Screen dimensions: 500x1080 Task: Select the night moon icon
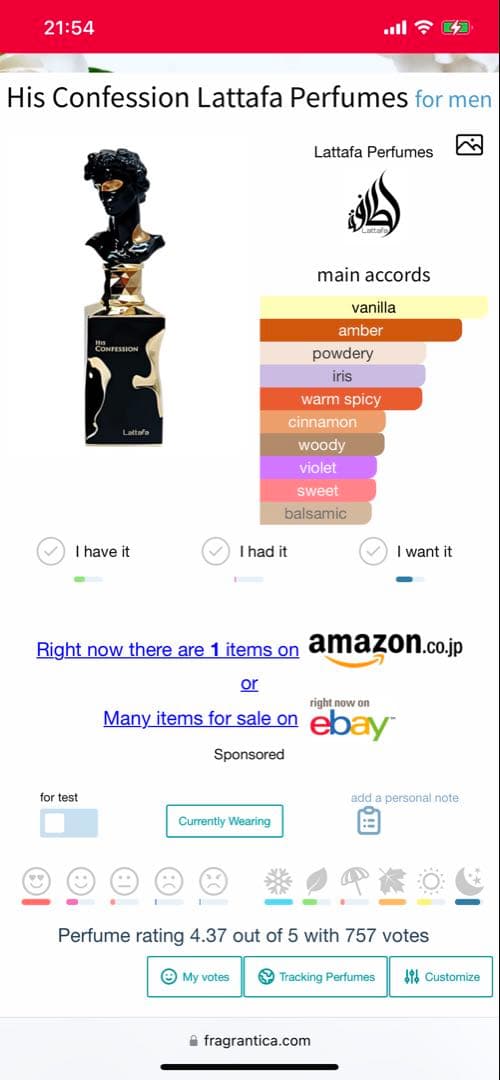pos(468,881)
